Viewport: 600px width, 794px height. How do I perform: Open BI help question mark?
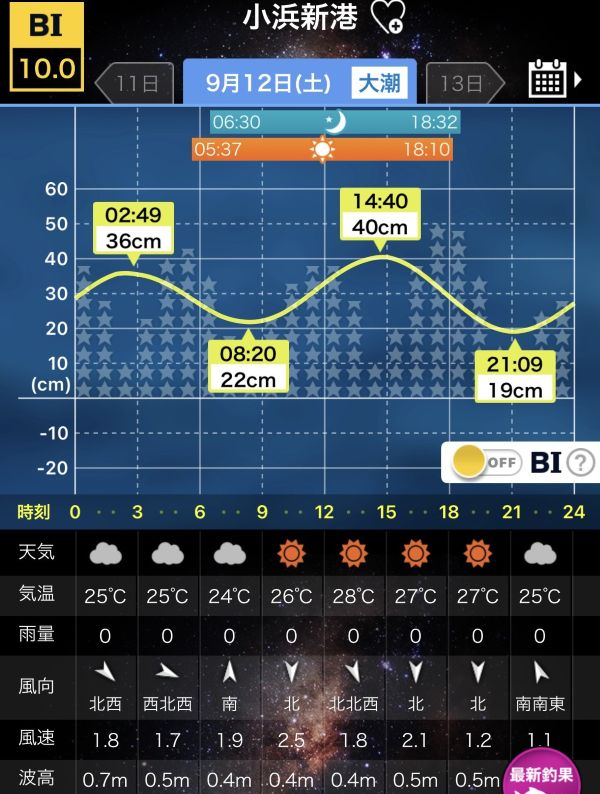tap(580, 462)
